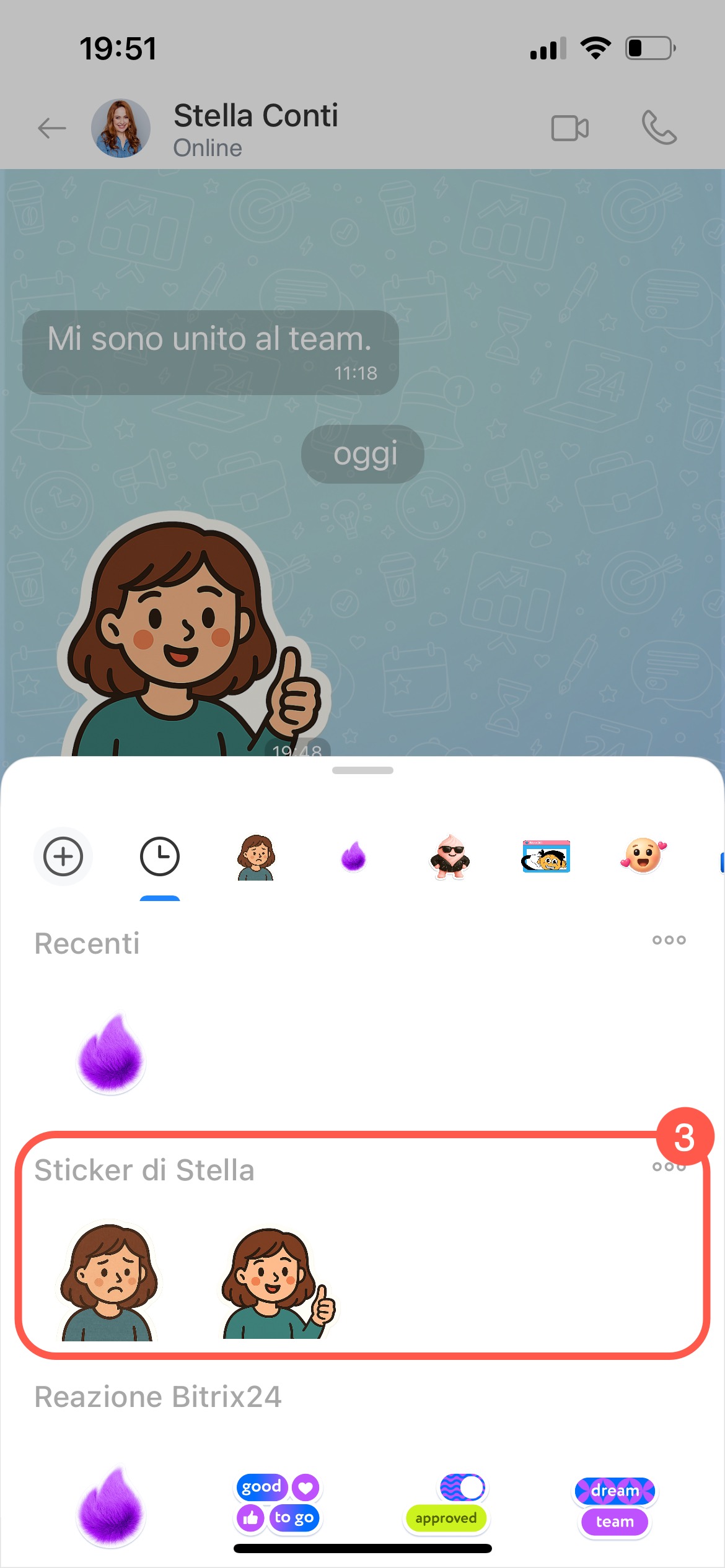Open the options menu for Recenti
Viewport: 725px width, 1568px height.
(x=669, y=940)
